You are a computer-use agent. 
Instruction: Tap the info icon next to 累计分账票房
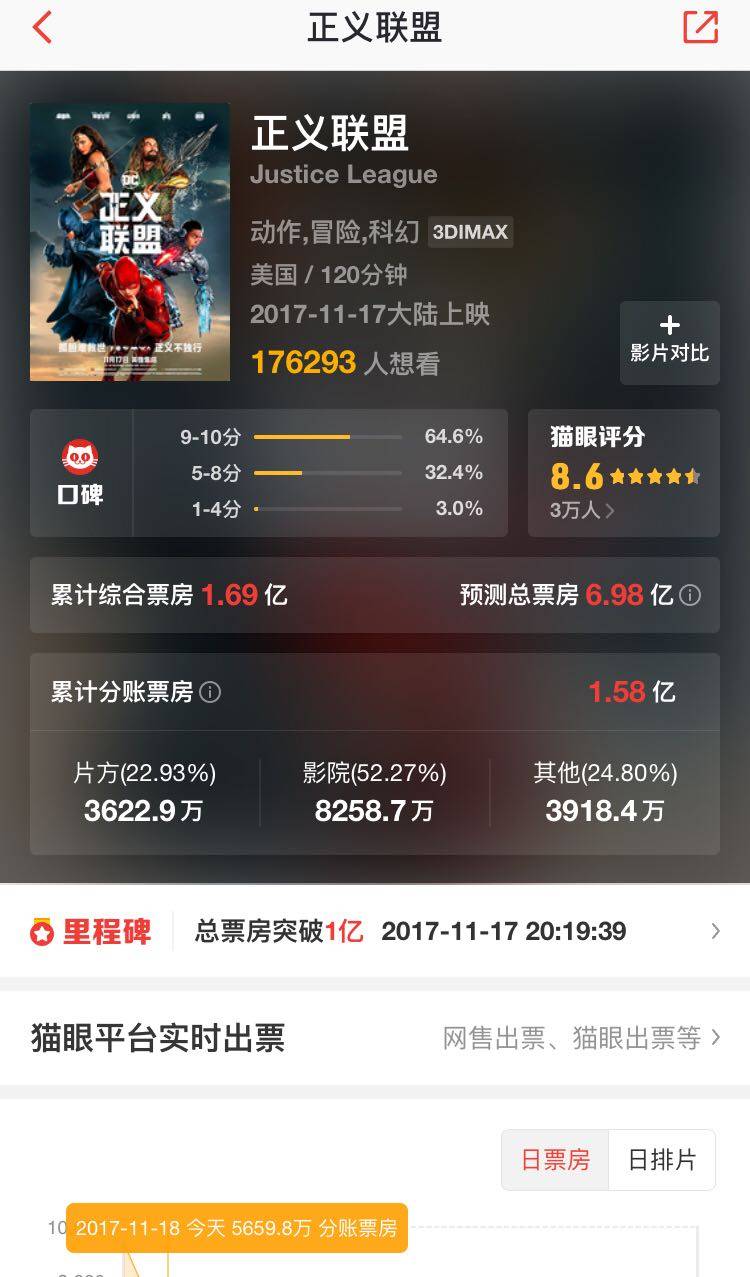click(210, 691)
